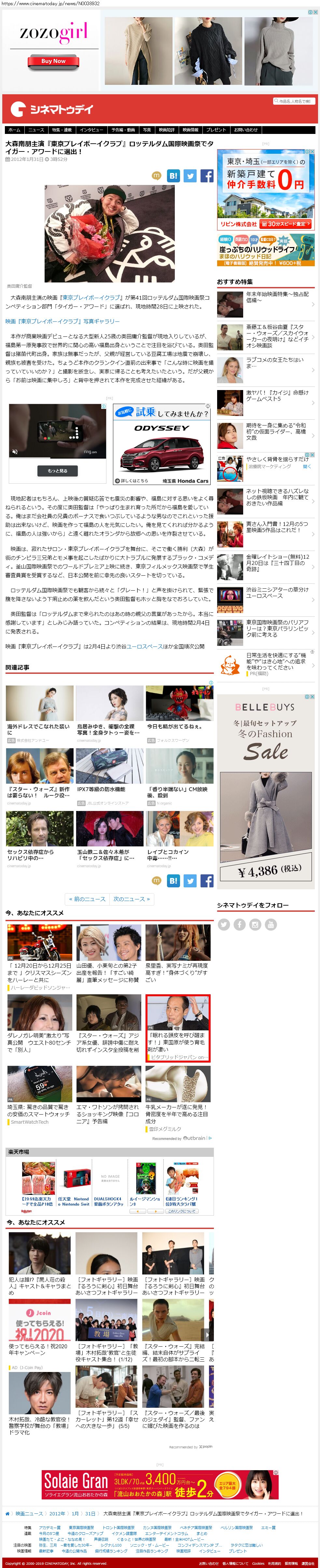
Task: Go to 前のニュース
Action: click(x=87, y=899)
